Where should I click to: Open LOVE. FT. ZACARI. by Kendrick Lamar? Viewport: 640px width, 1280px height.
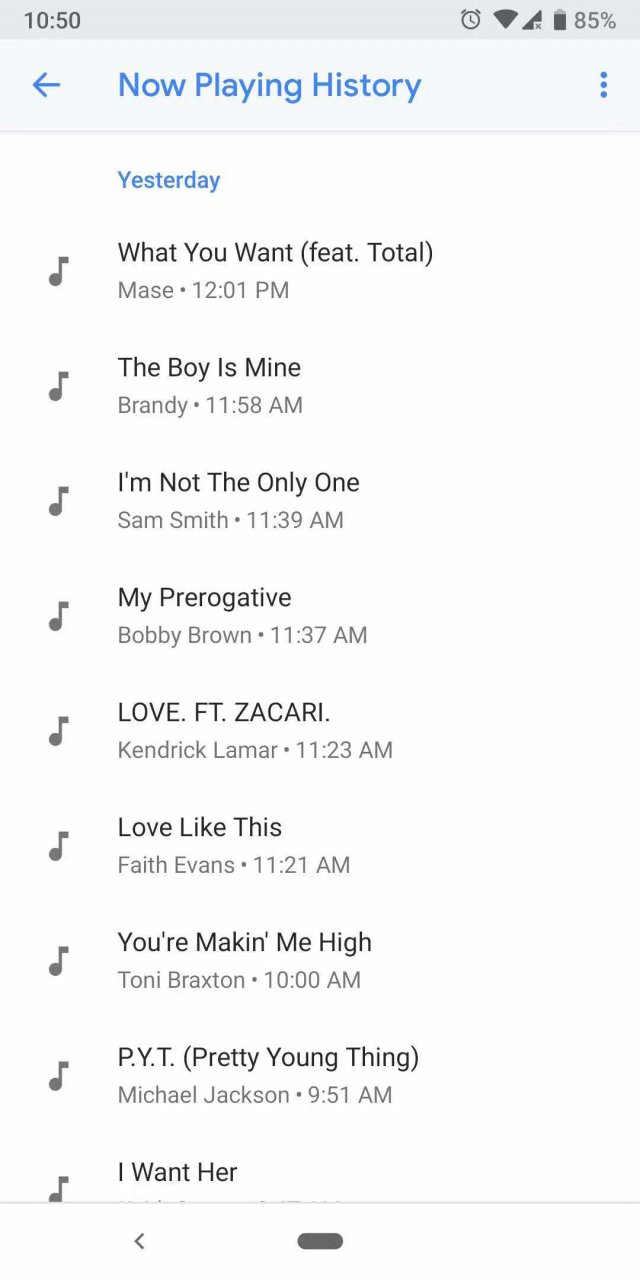tap(320, 730)
